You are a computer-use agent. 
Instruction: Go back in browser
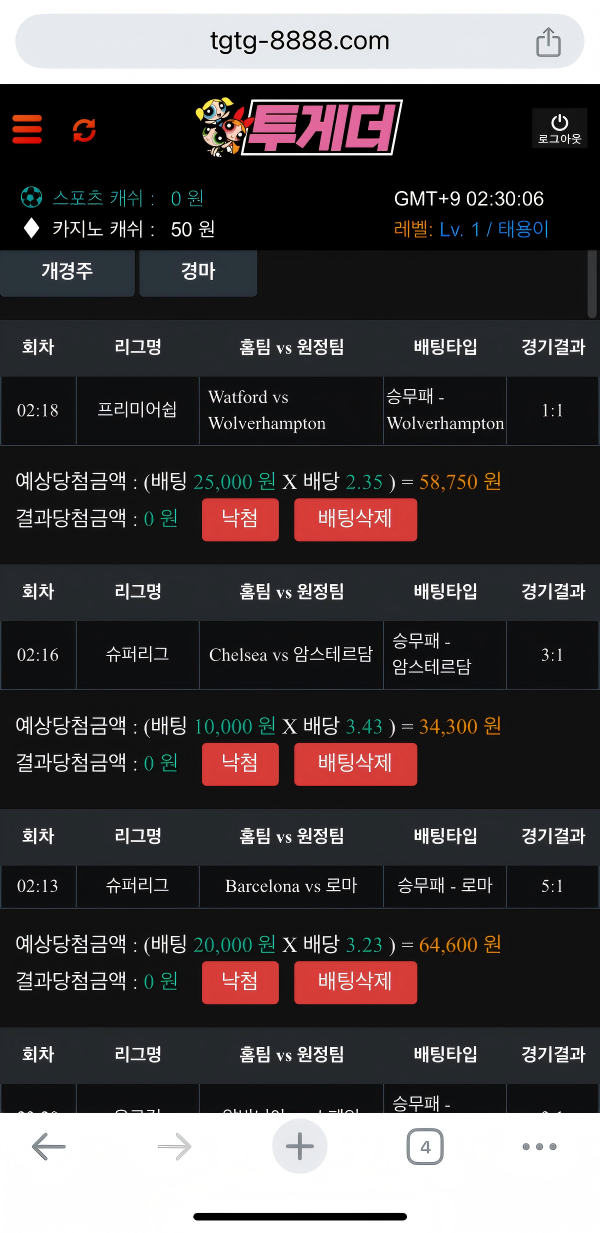point(48,1147)
